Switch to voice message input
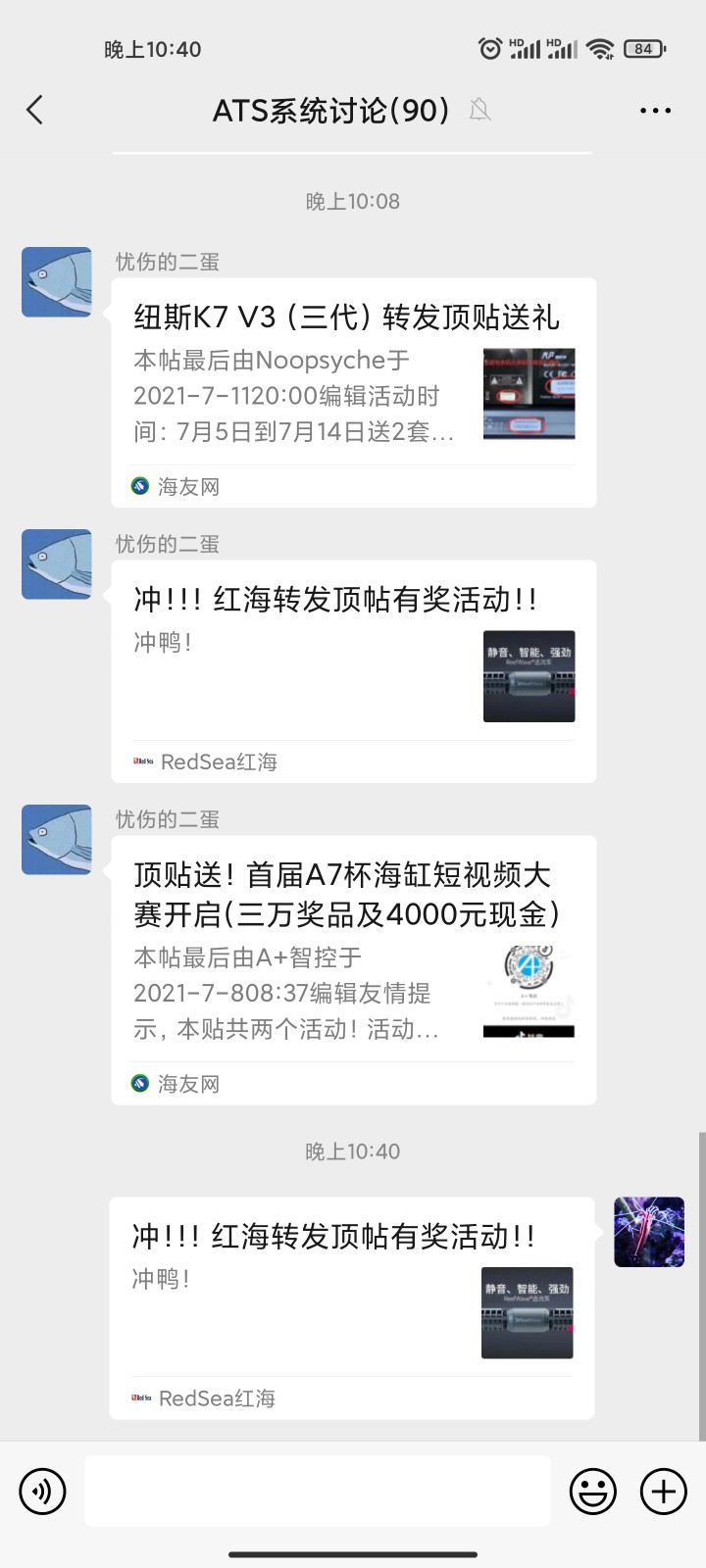706x1568 pixels. click(42, 1492)
